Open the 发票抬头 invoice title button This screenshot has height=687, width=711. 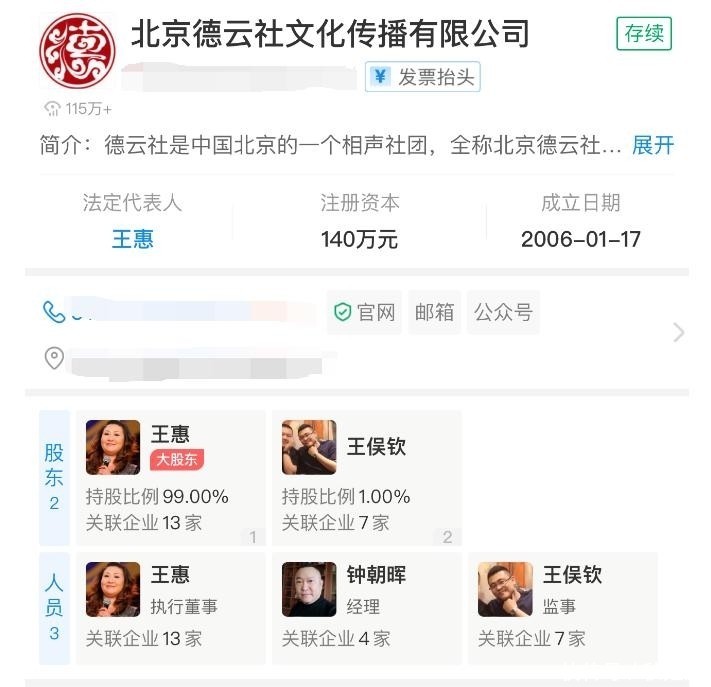422,77
